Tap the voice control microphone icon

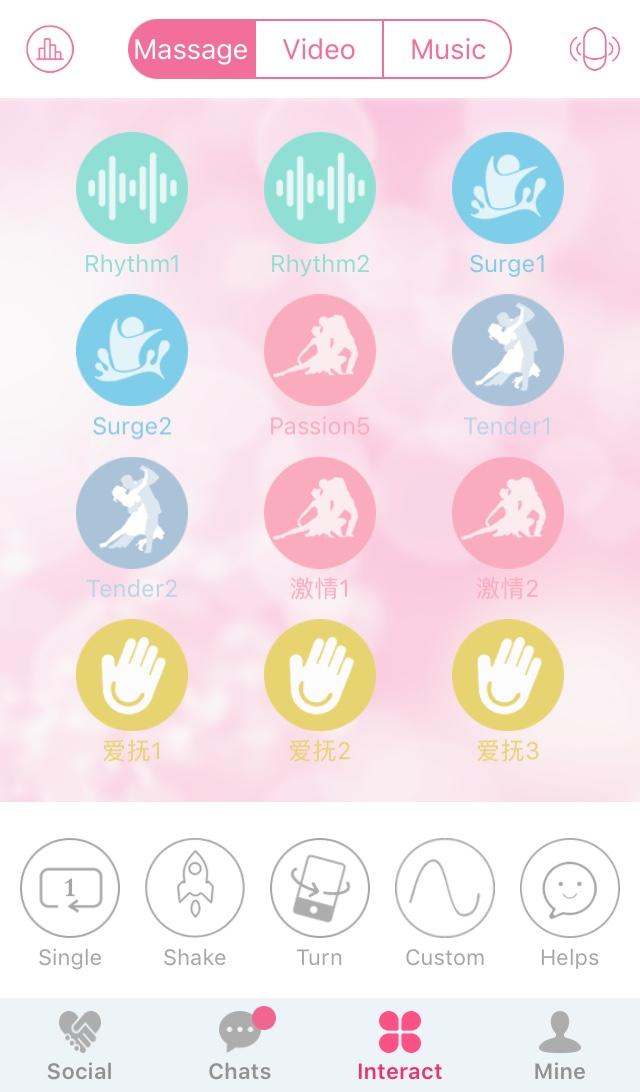(x=594, y=48)
